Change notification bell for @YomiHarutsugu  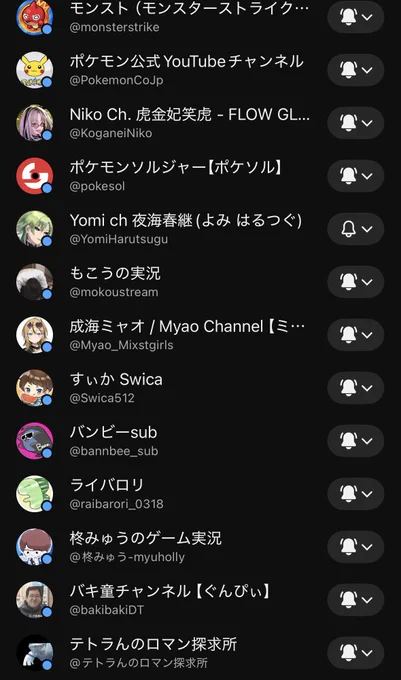tap(355, 229)
